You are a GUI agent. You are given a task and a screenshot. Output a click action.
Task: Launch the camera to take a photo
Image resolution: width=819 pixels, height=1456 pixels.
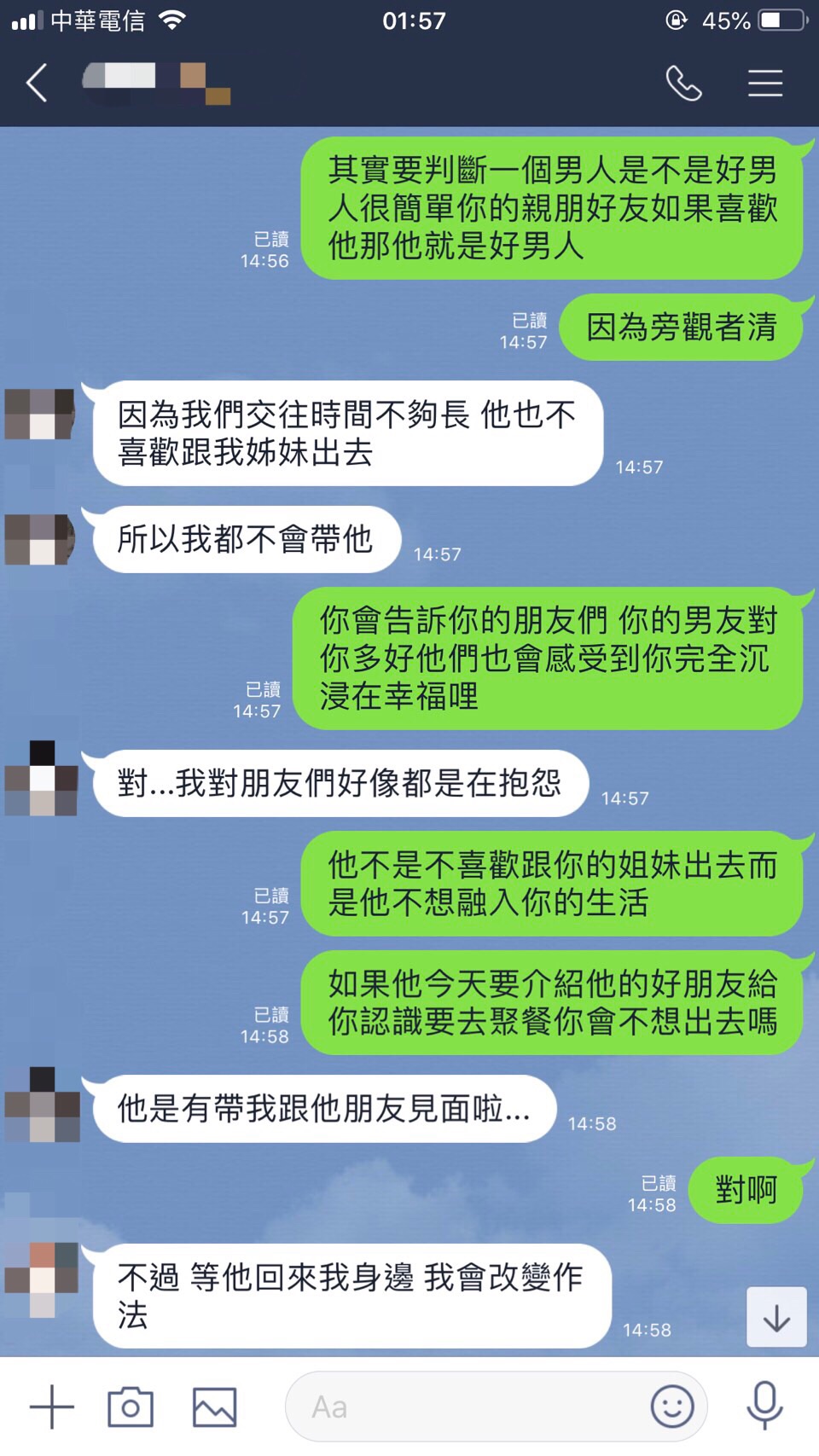[x=131, y=1407]
